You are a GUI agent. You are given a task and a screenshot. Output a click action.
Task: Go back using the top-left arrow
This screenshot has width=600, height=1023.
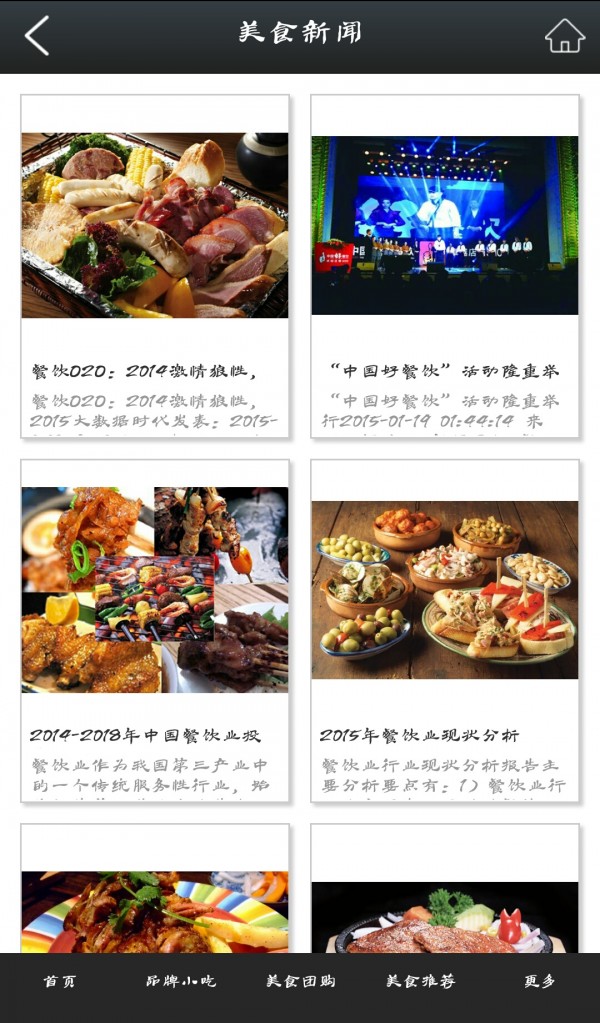click(37, 36)
